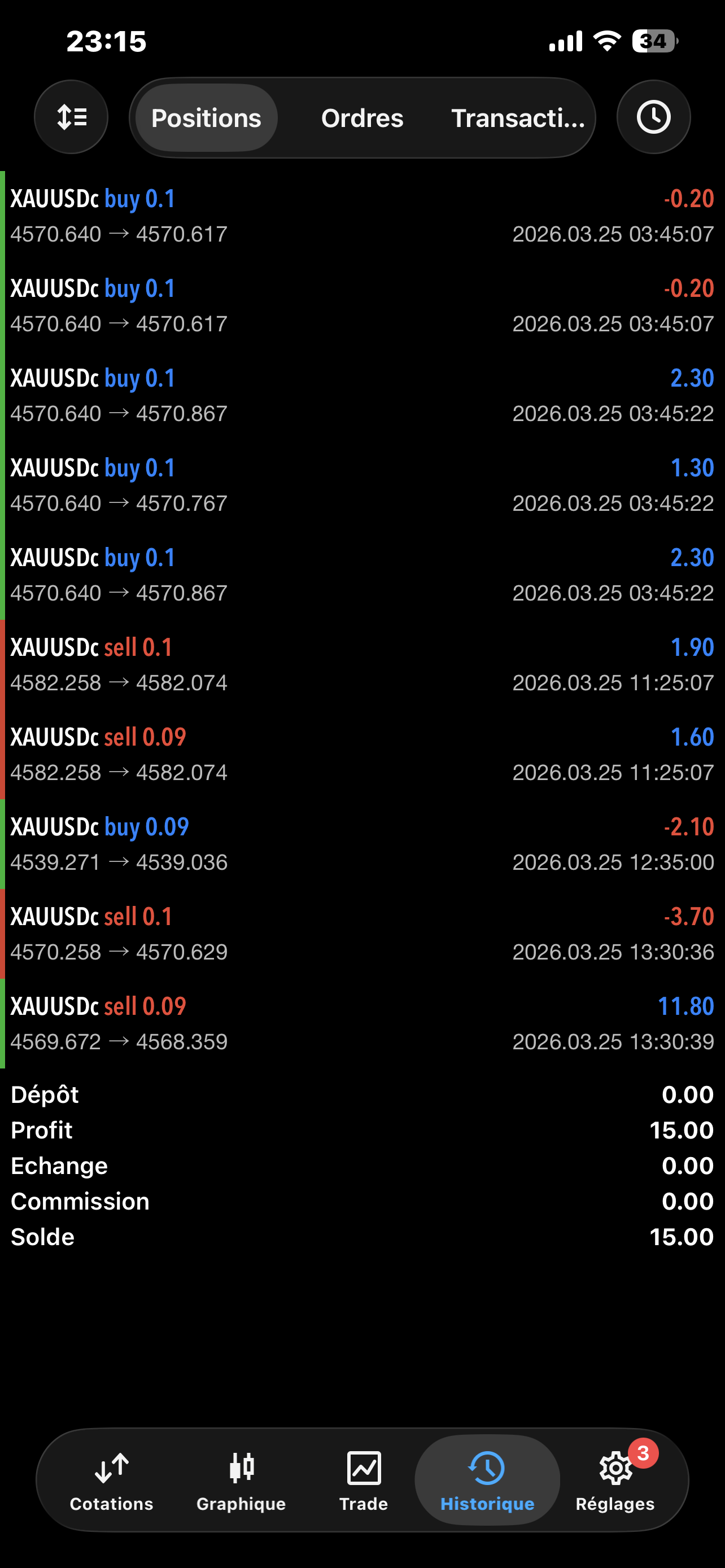
Task: Expand the buy 0.09 trade at 12:35:00
Action: tap(362, 844)
